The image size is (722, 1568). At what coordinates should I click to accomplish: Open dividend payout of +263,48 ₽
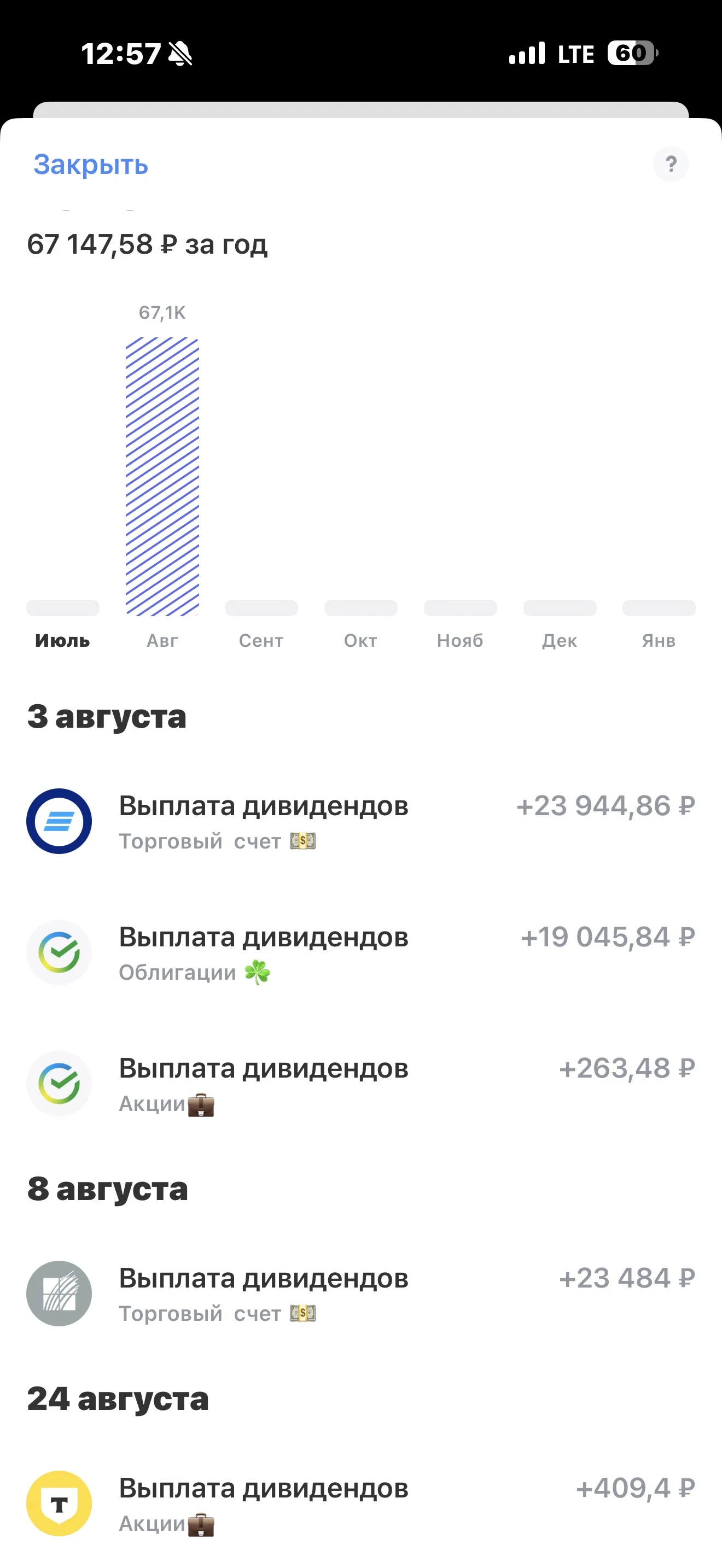(x=361, y=1084)
